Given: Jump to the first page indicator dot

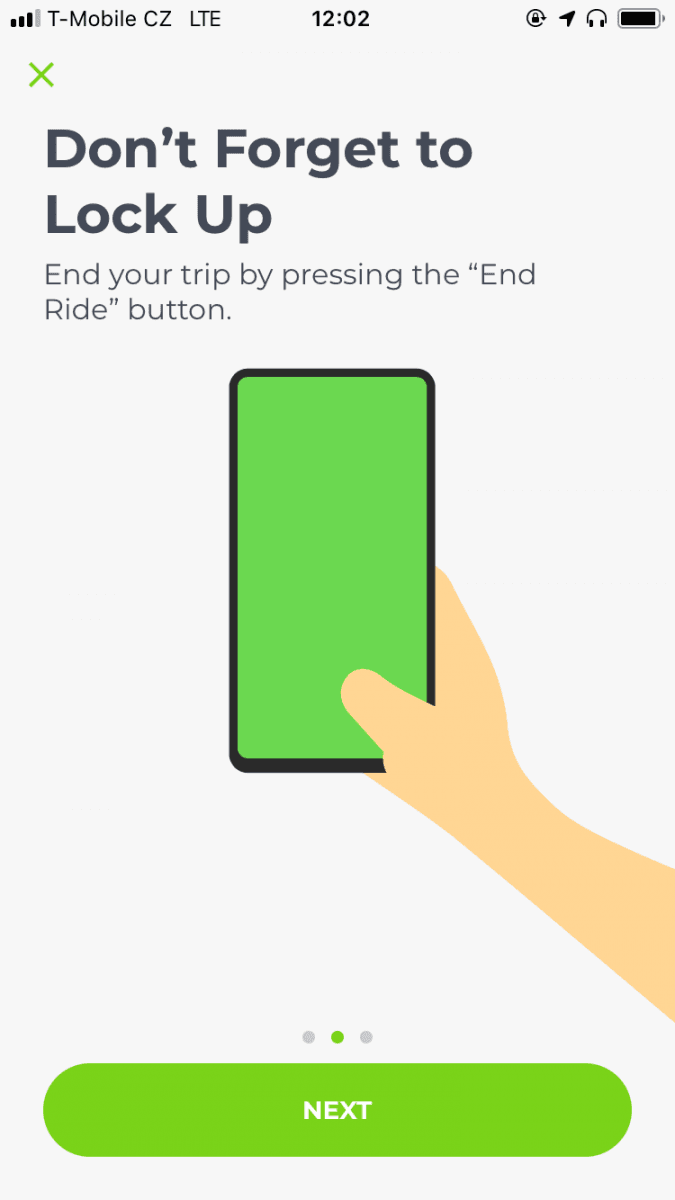Looking at the screenshot, I should tap(308, 1037).
